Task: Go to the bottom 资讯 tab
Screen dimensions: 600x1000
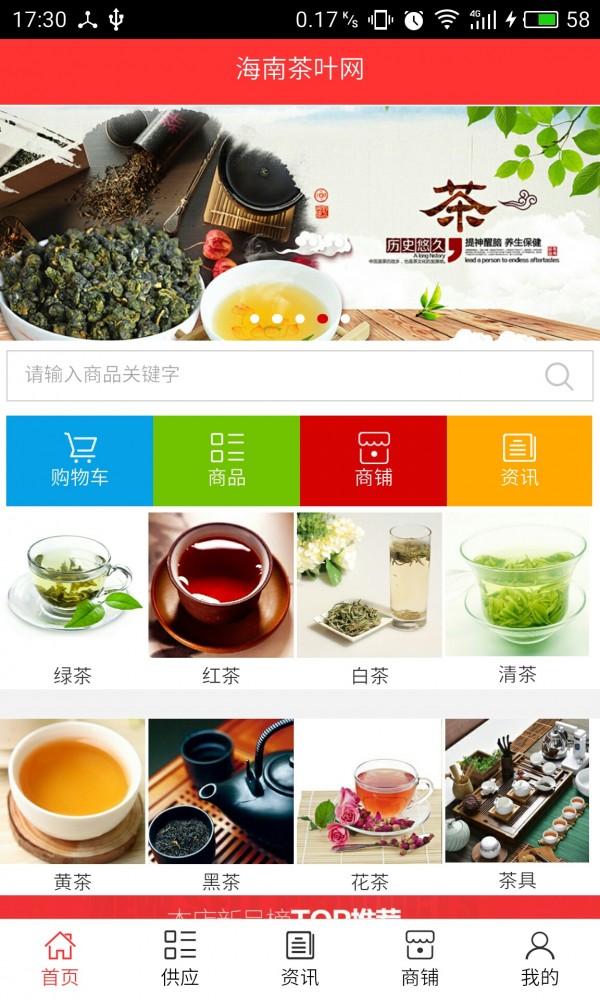Action: (x=300, y=958)
